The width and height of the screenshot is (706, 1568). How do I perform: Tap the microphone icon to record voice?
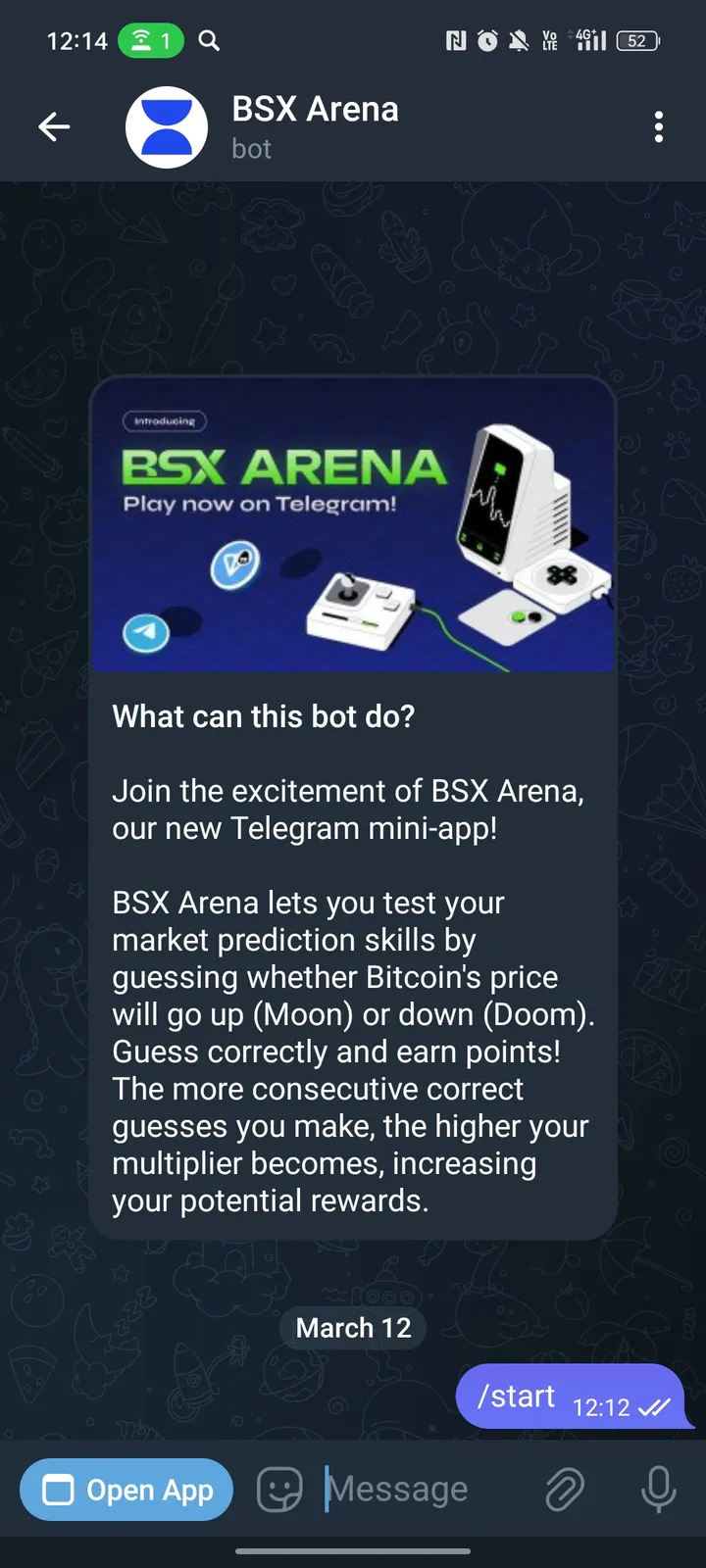[x=657, y=1489]
